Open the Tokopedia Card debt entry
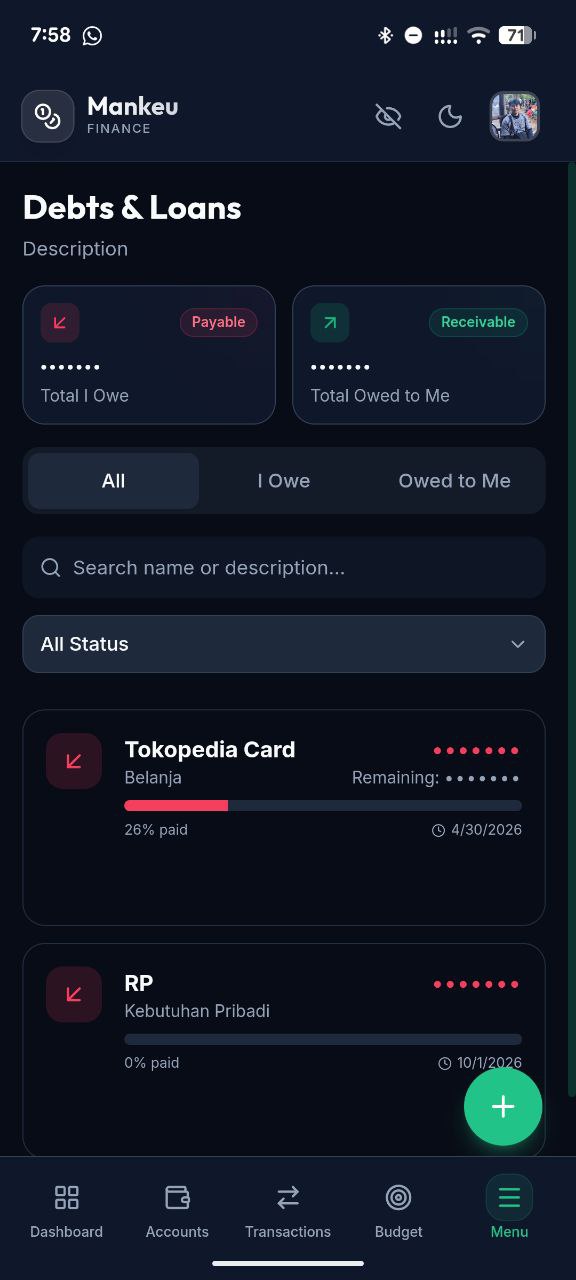 coord(284,818)
